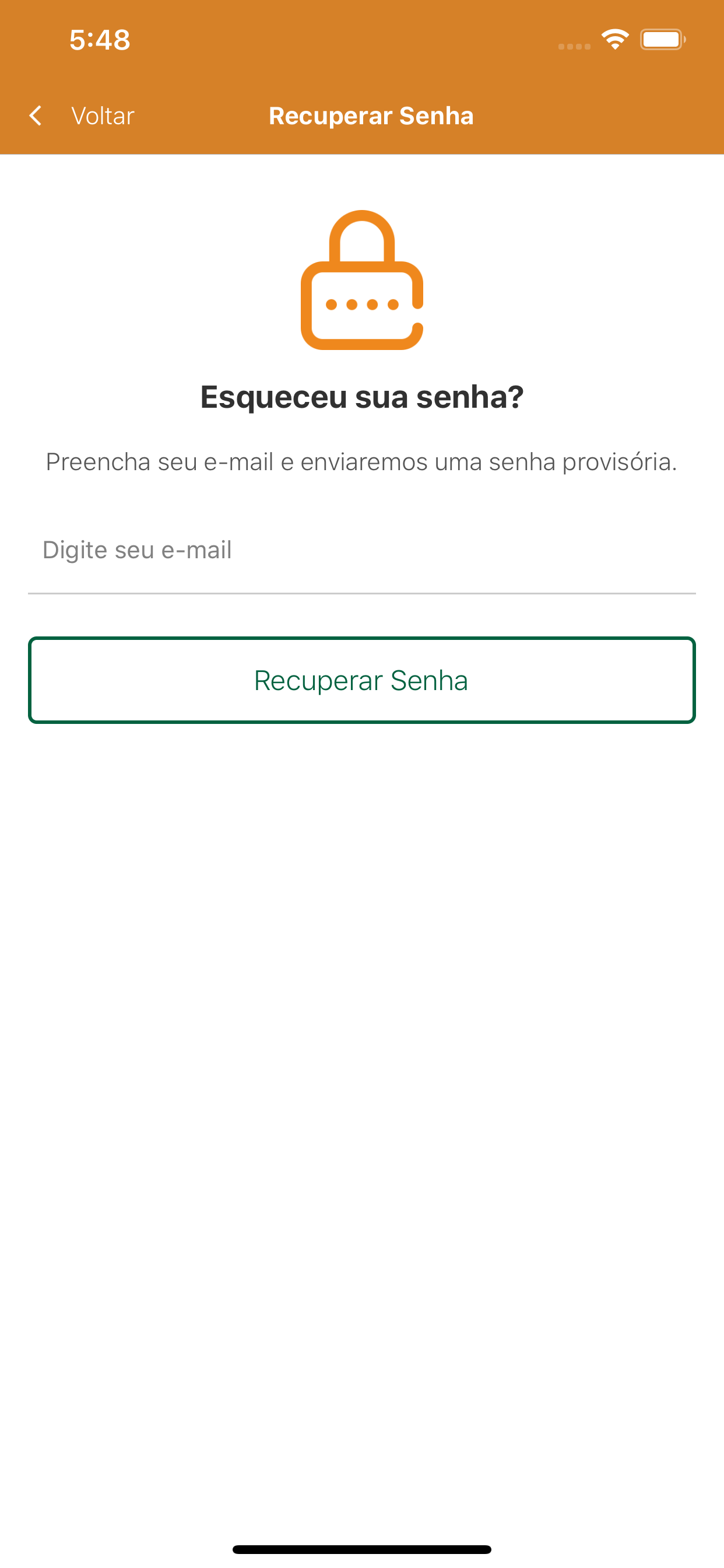
Task: Tap the home indicator bar at bottom
Action: coord(362,1549)
